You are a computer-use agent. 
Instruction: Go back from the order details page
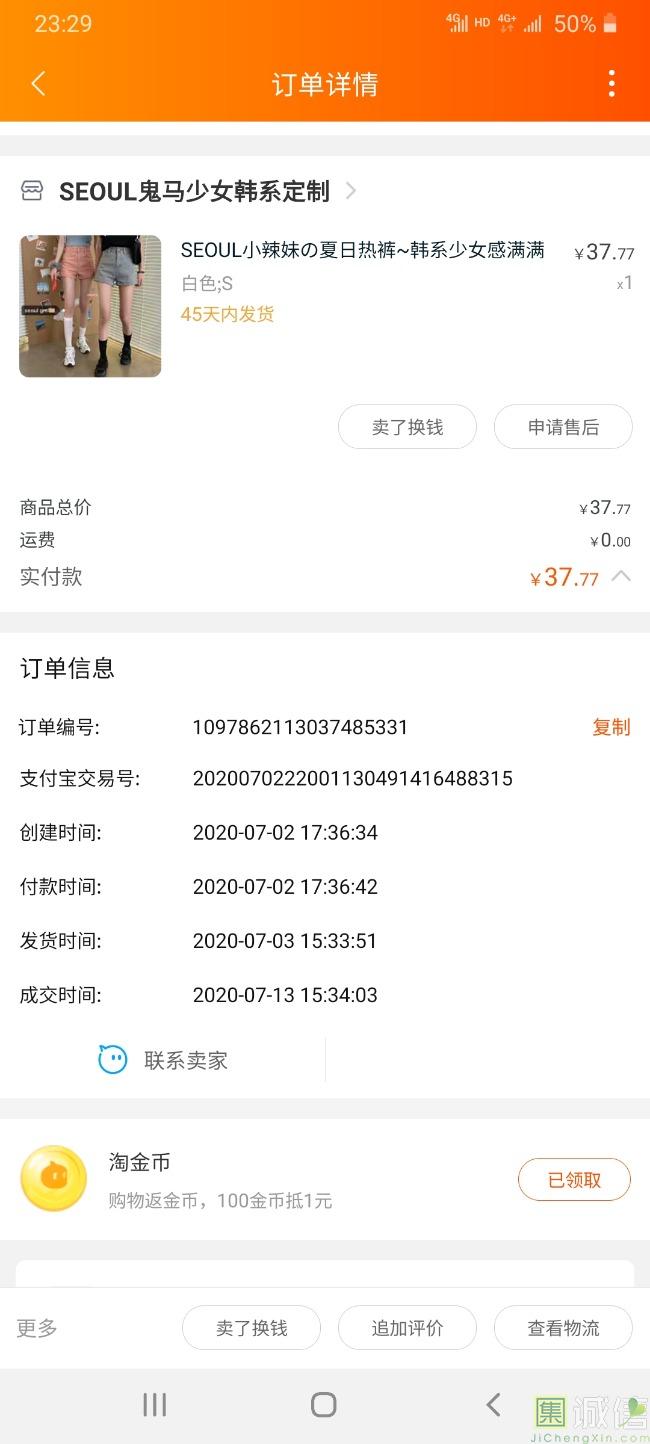(x=38, y=84)
